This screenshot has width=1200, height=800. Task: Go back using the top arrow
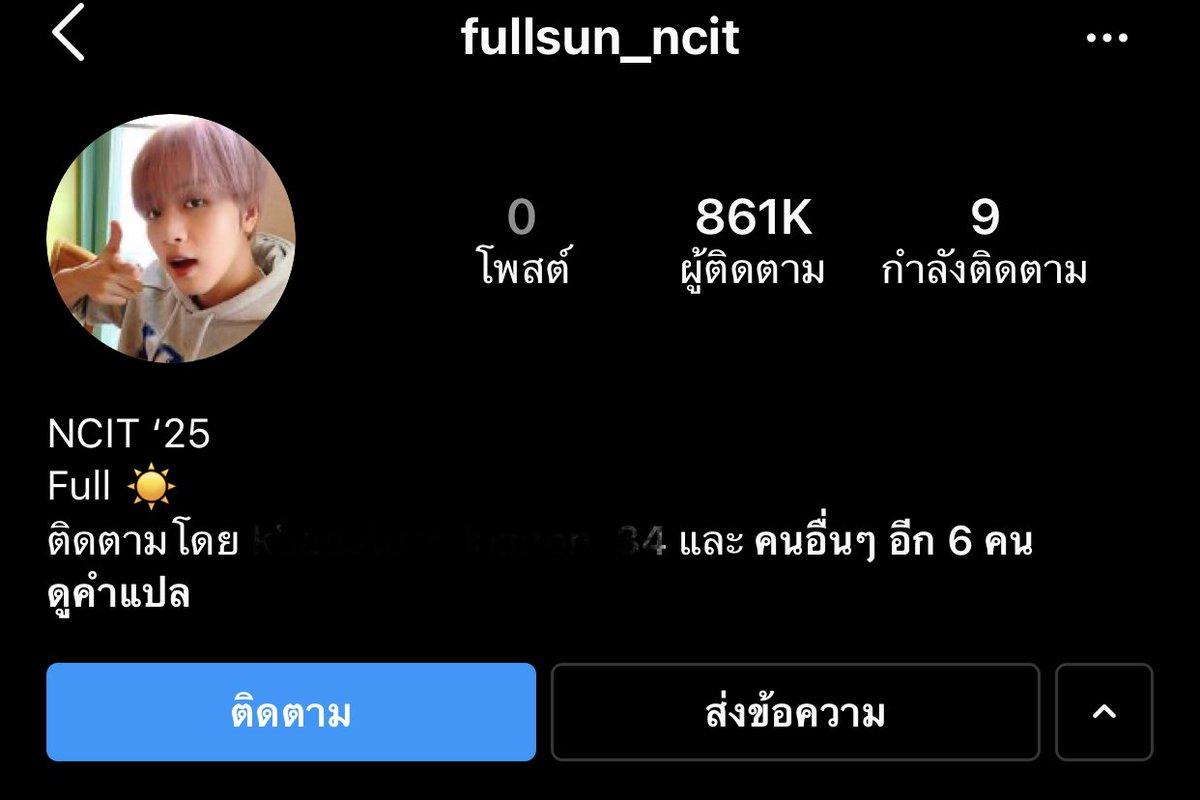[68, 35]
